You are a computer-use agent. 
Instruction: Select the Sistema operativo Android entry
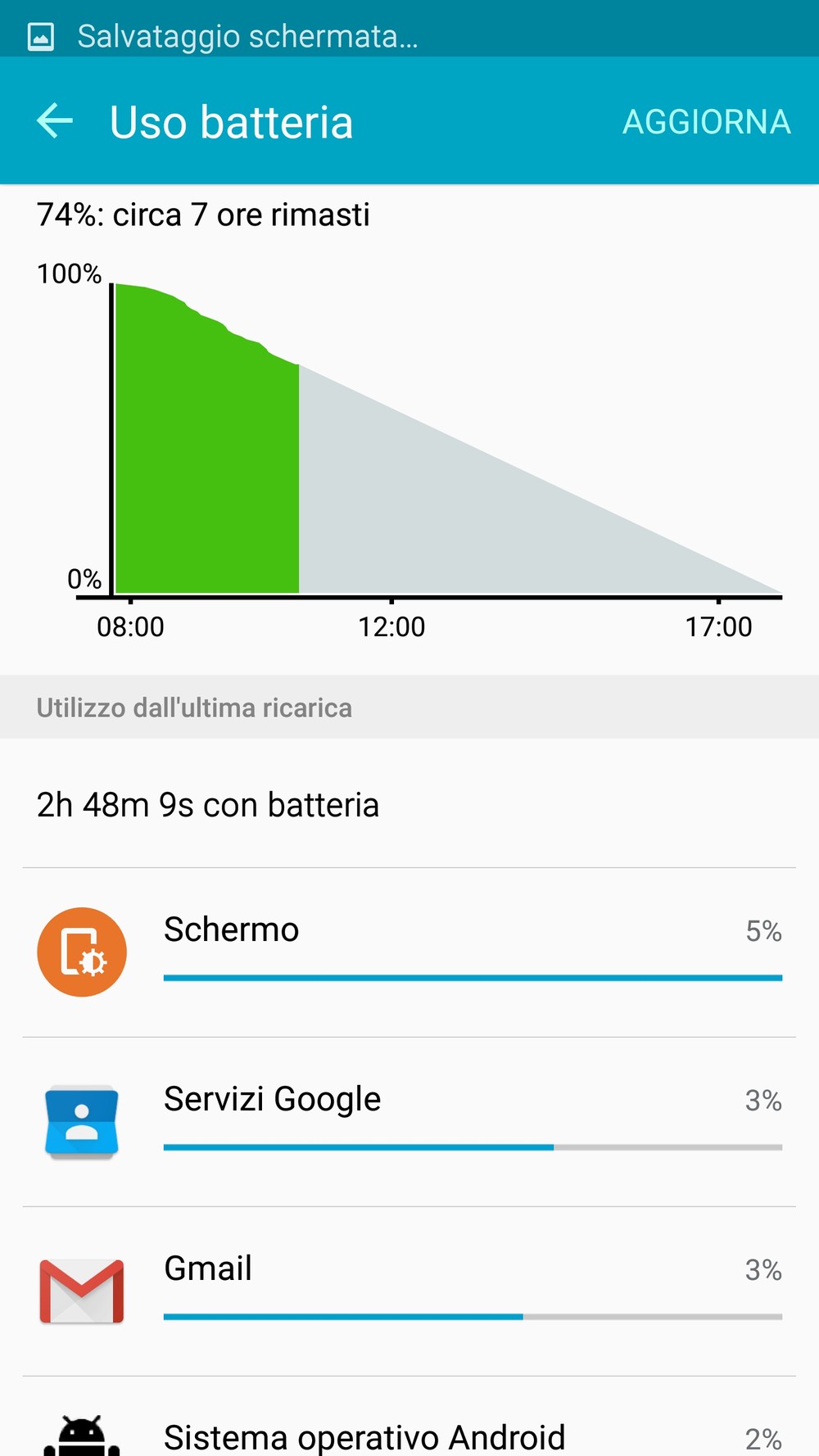click(409, 1417)
